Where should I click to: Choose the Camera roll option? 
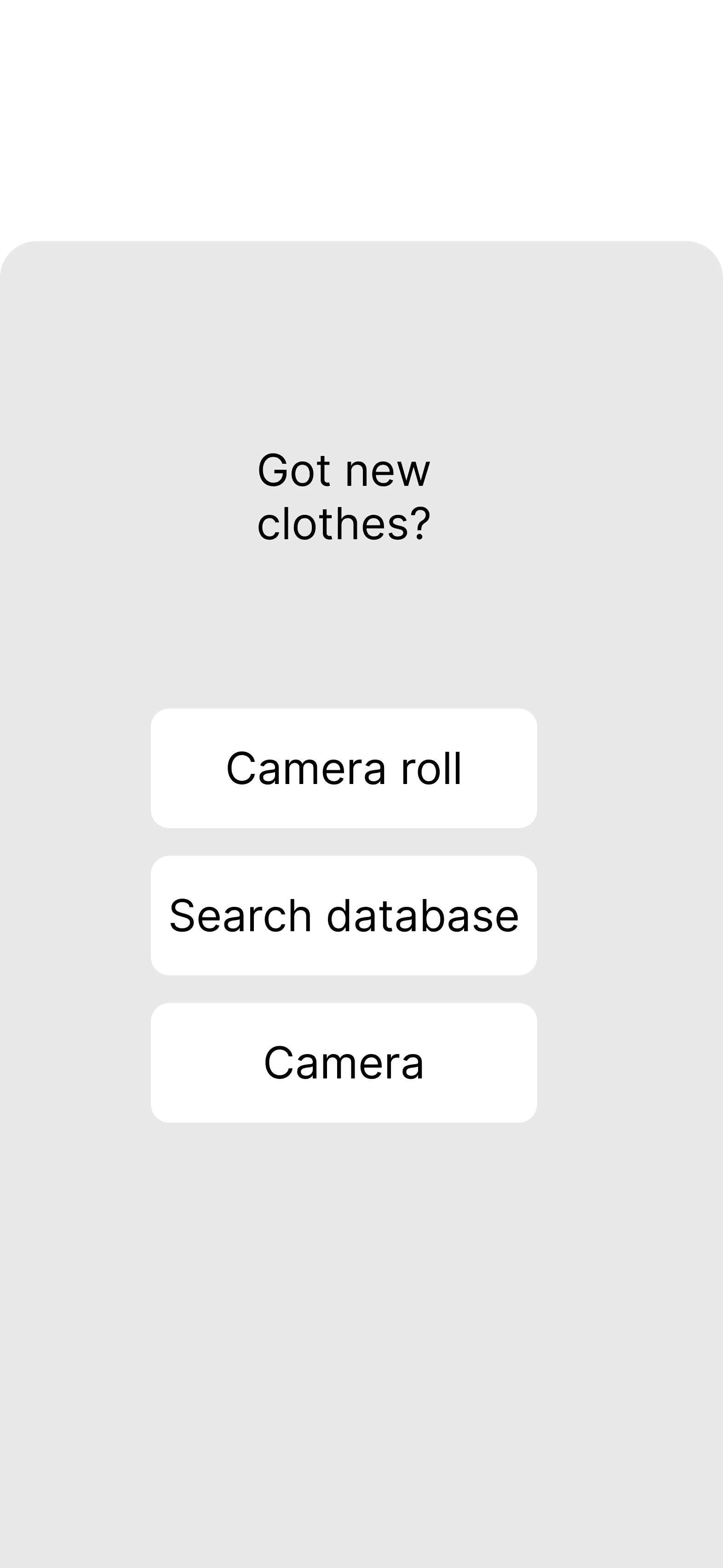click(x=344, y=768)
